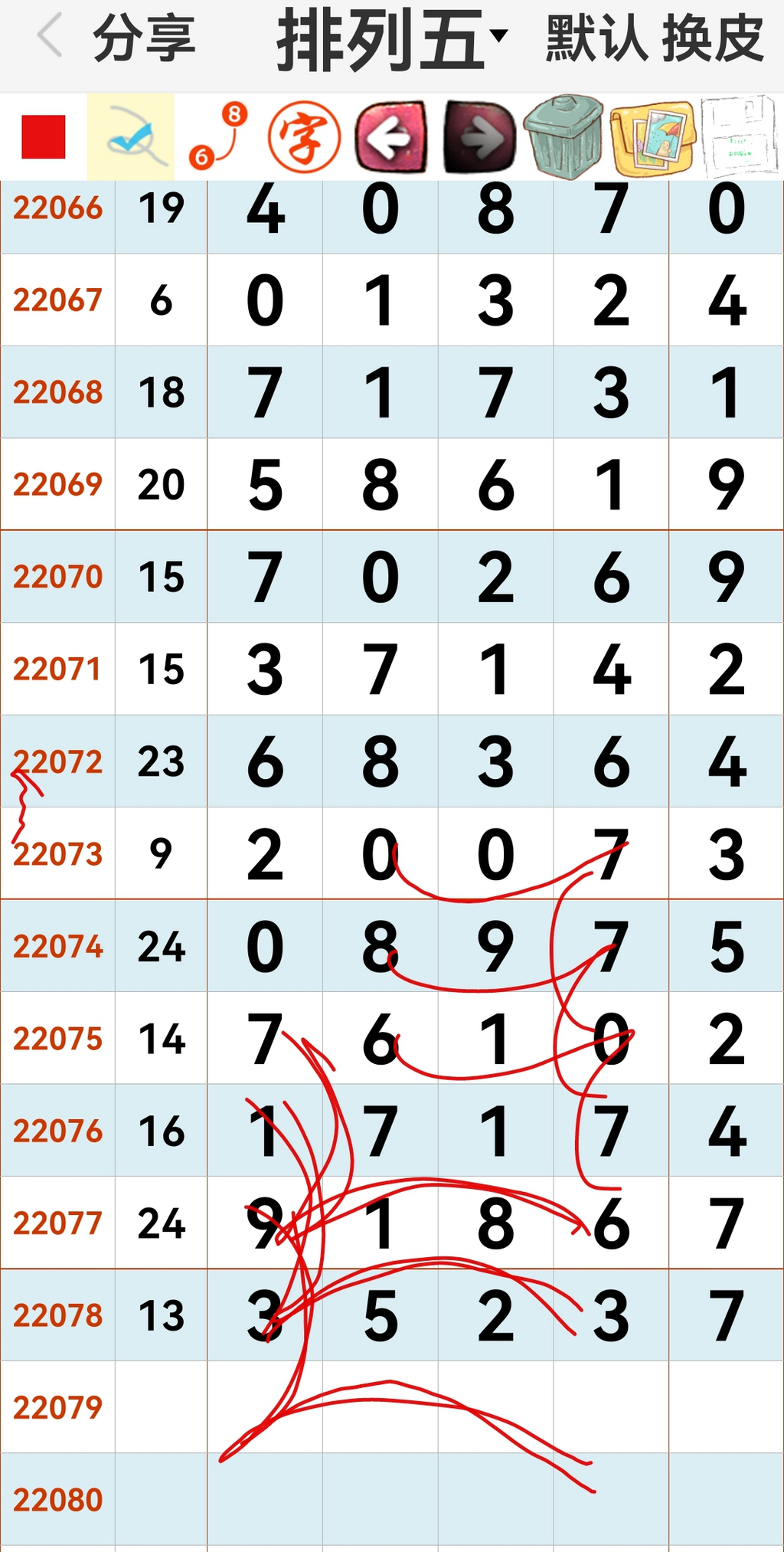Open the picture album folder icon
Screen dimensions: 784x1552
[652, 138]
